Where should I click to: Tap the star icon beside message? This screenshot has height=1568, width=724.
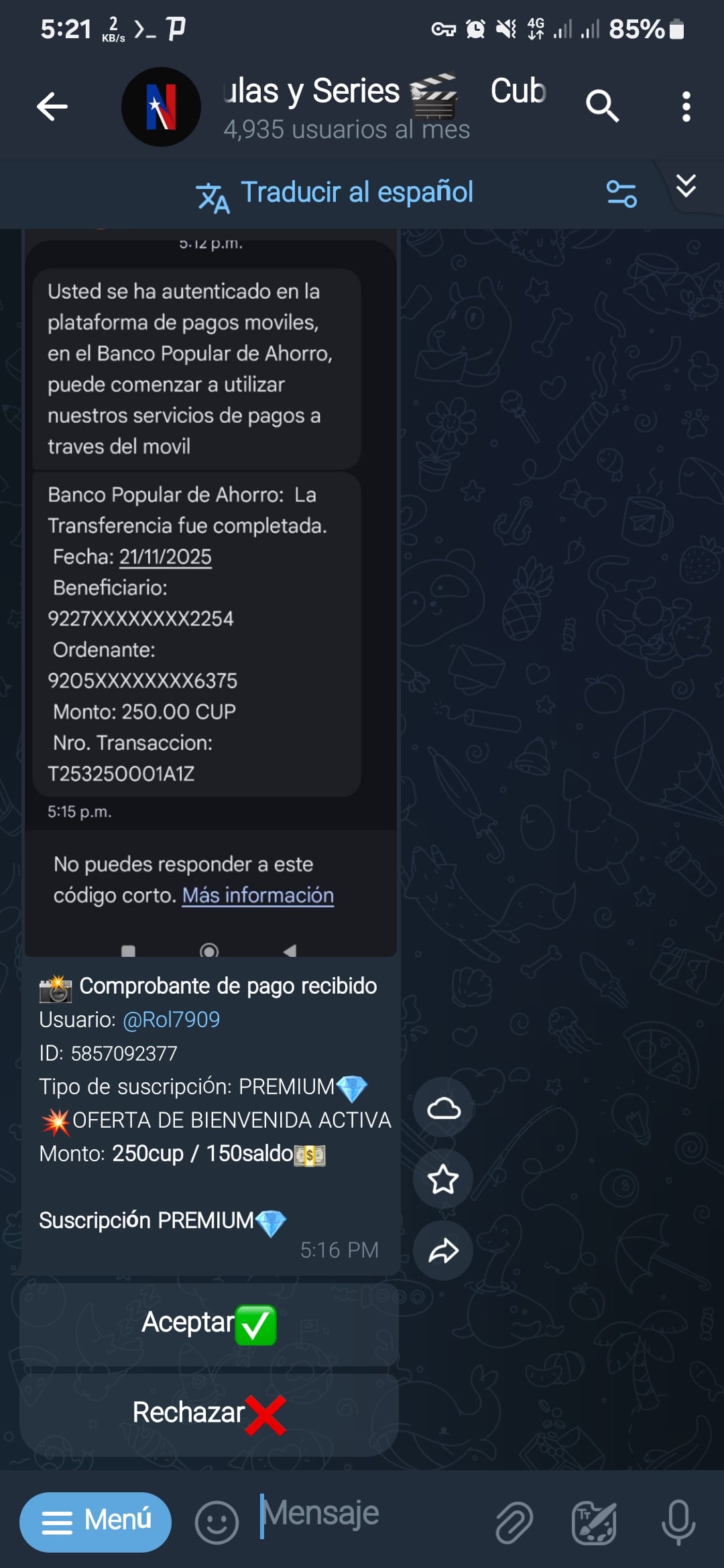coord(443,1179)
